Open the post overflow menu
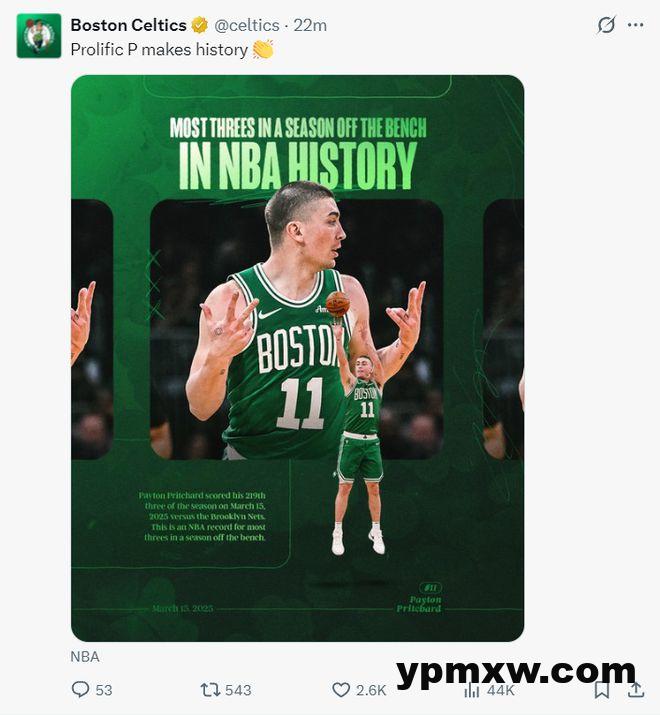Viewport: 660px width, 715px height. 636,25
